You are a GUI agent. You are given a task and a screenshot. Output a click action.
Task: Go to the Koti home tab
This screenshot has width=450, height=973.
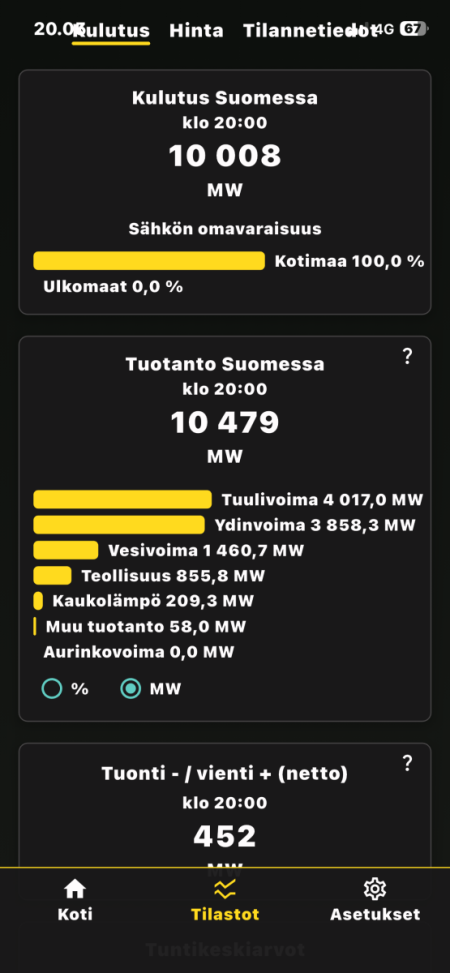pyautogui.click(x=75, y=900)
